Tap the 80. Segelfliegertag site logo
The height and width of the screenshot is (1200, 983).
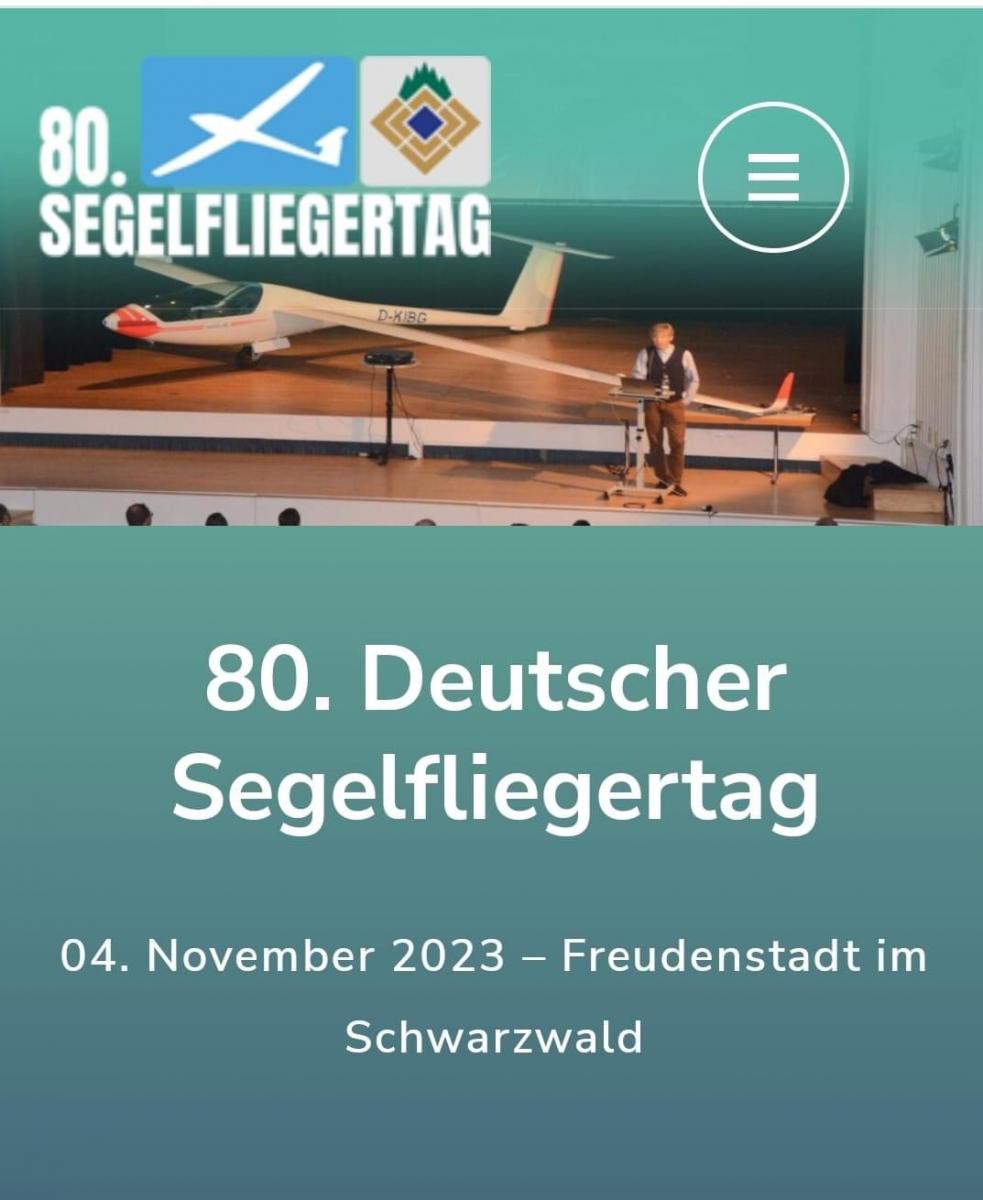pyautogui.click(x=265, y=155)
